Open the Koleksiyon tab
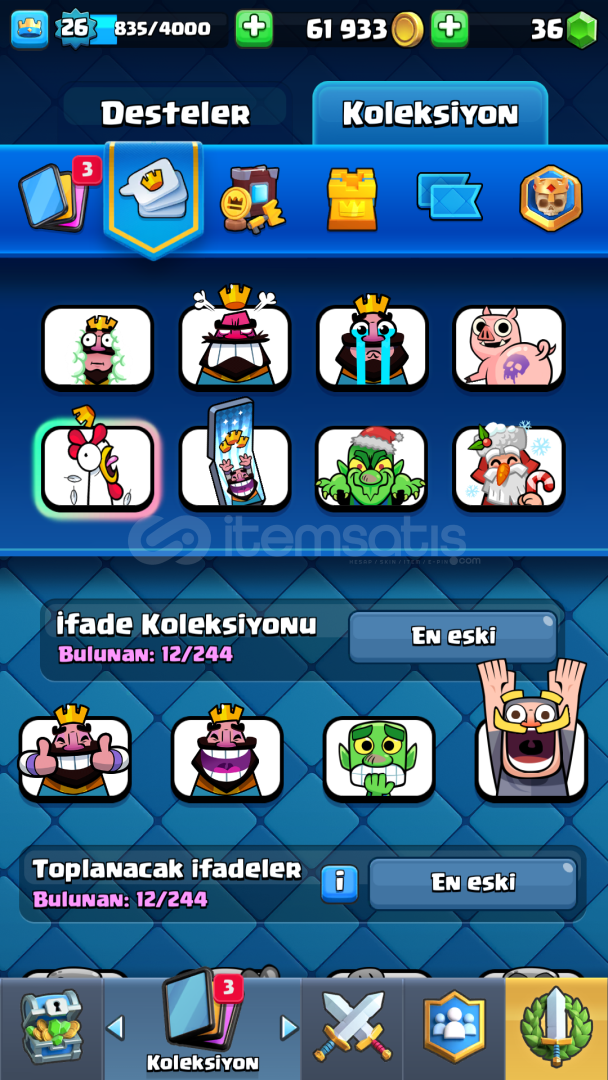Viewport: 608px width, 1080px height. point(430,113)
